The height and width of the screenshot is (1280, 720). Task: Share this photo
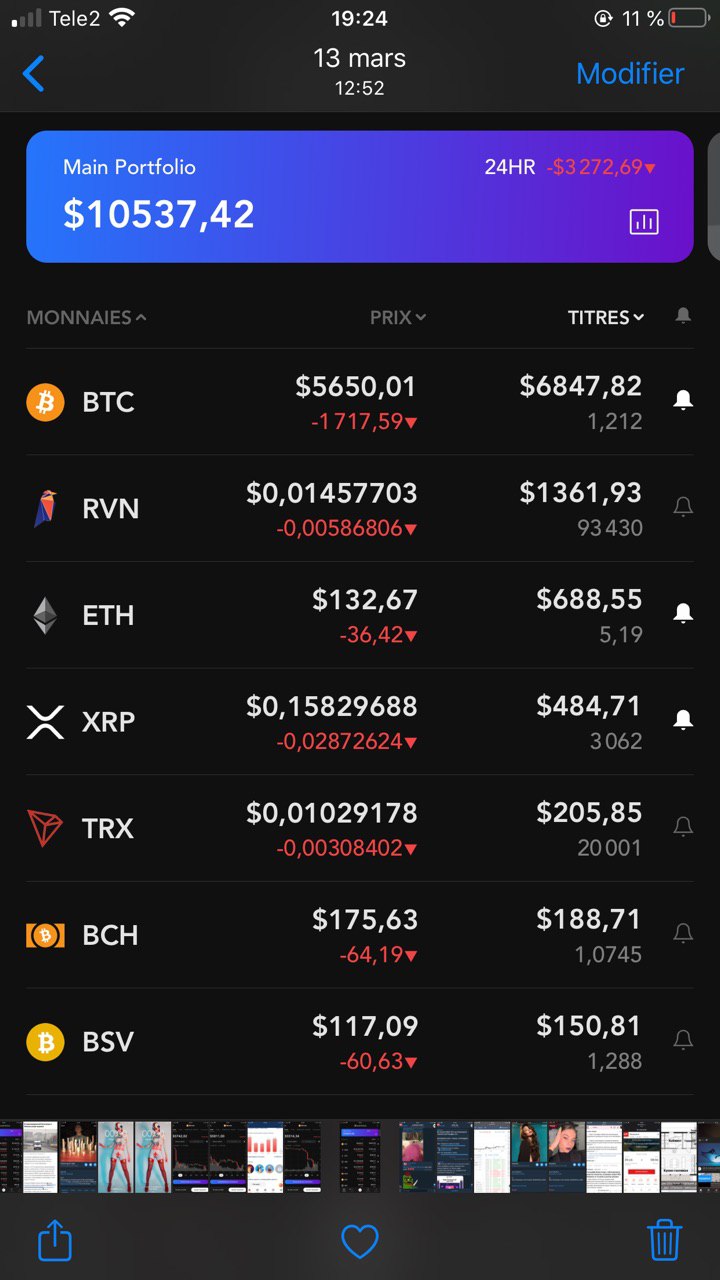click(x=55, y=1241)
